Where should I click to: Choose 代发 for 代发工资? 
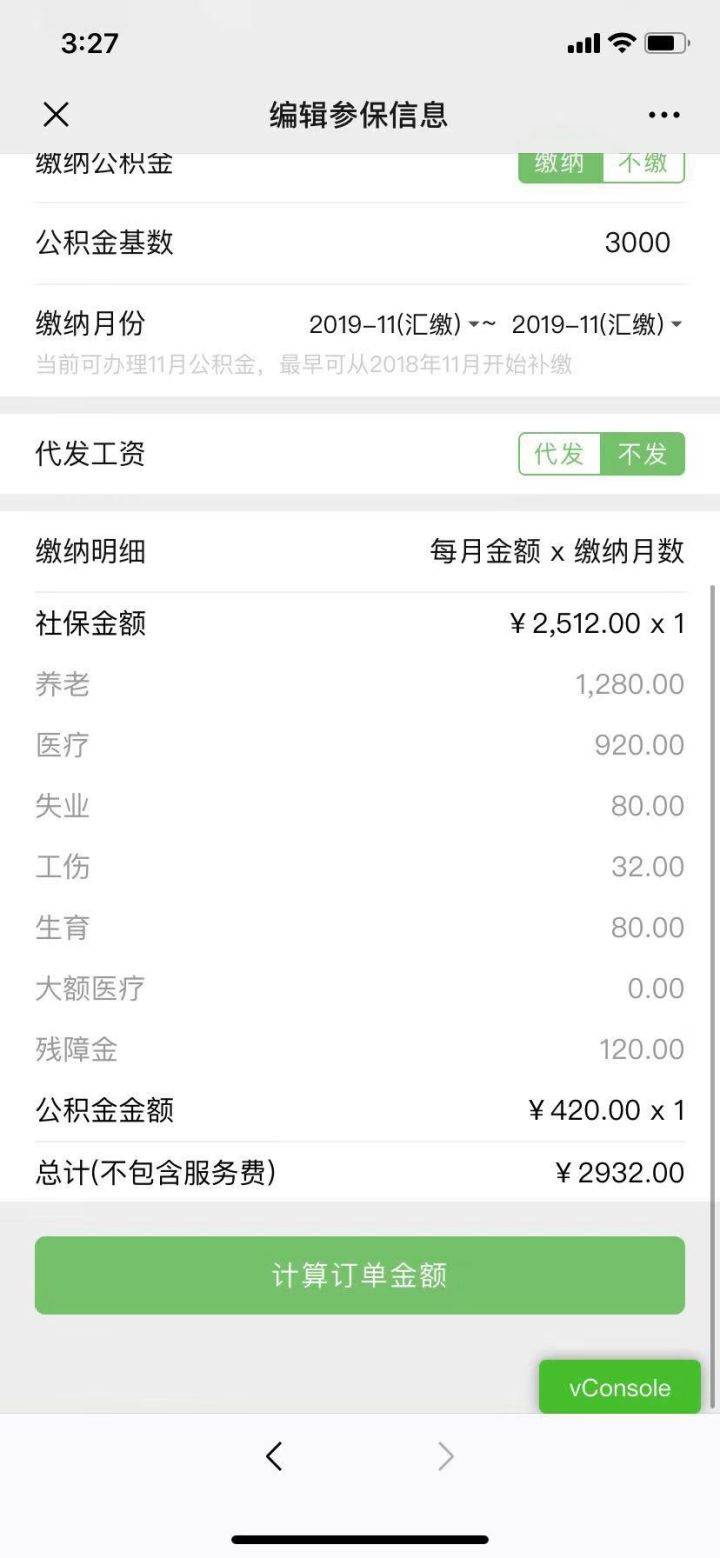[x=559, y=454]
